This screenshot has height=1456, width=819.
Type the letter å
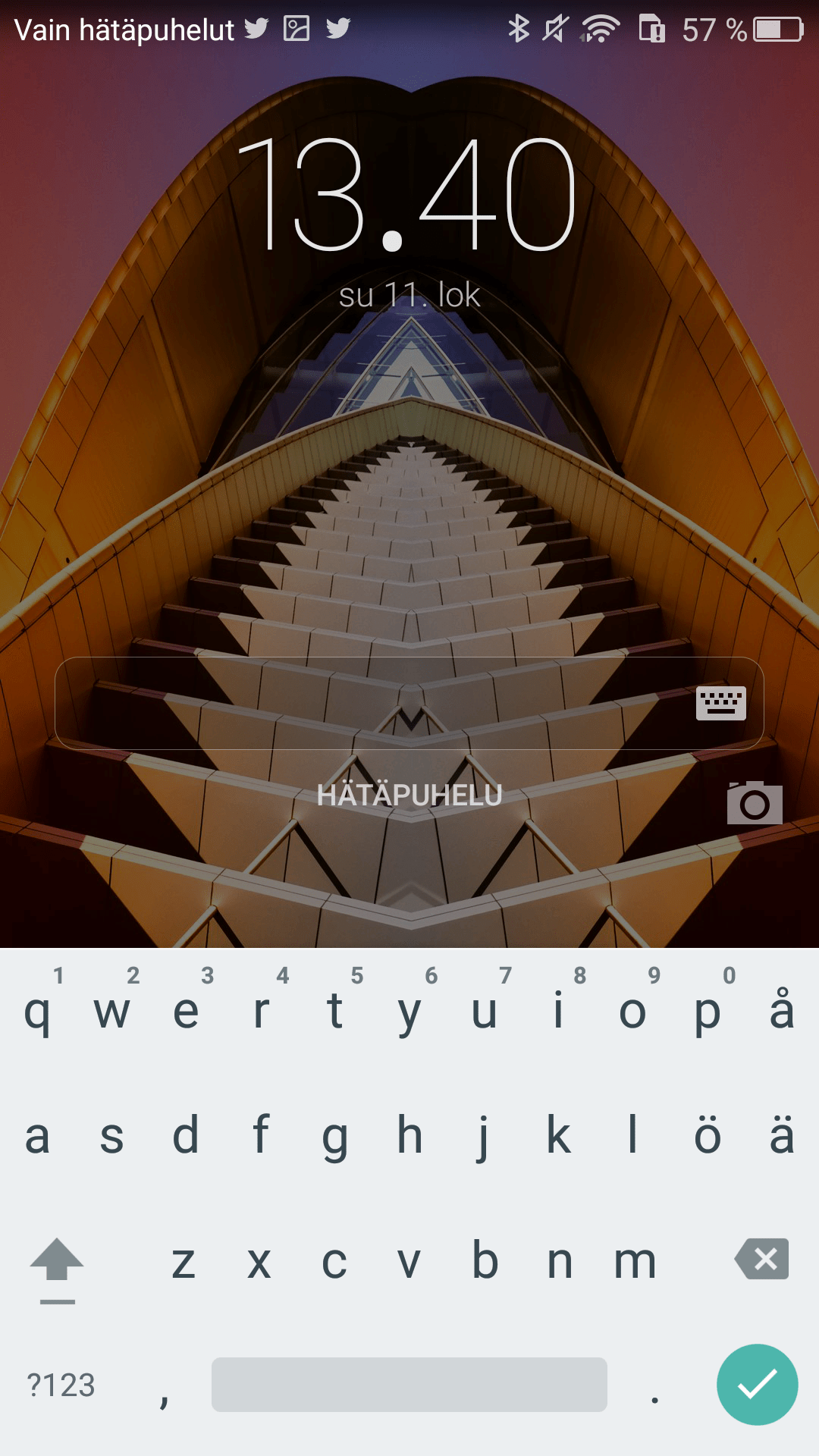coord(782,1011)
